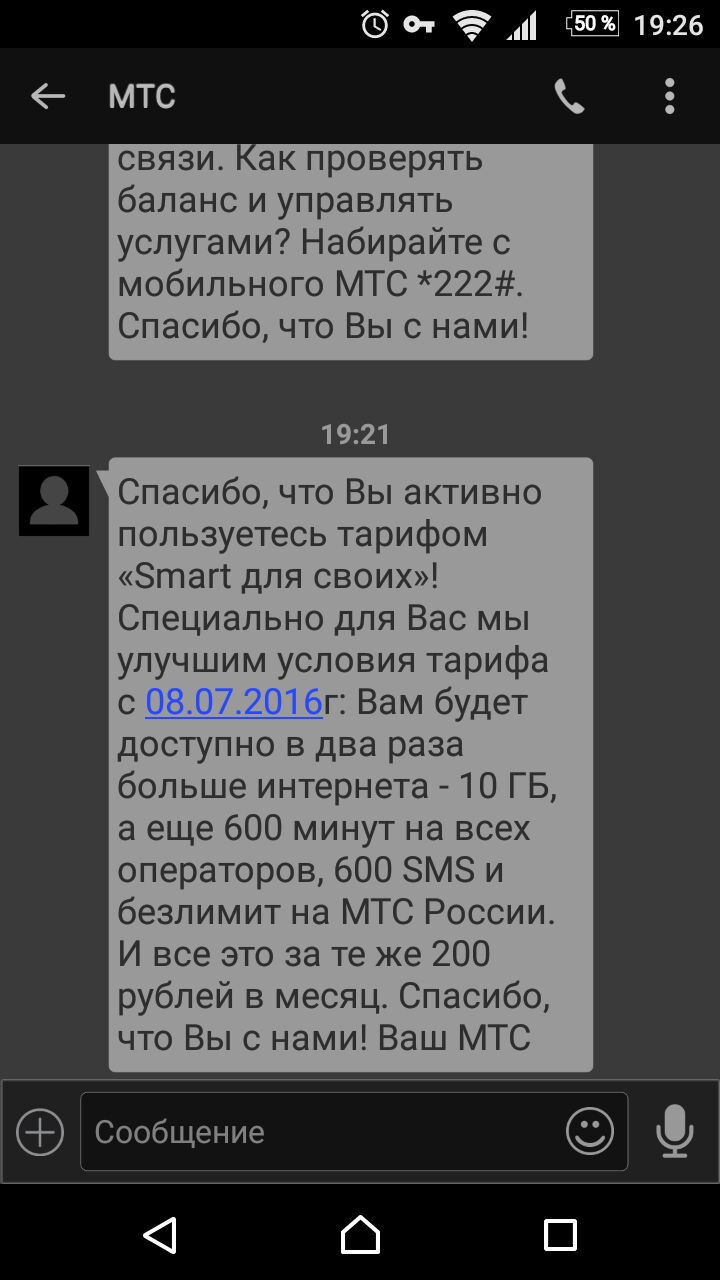Start voice input with the microphone

674,1132
